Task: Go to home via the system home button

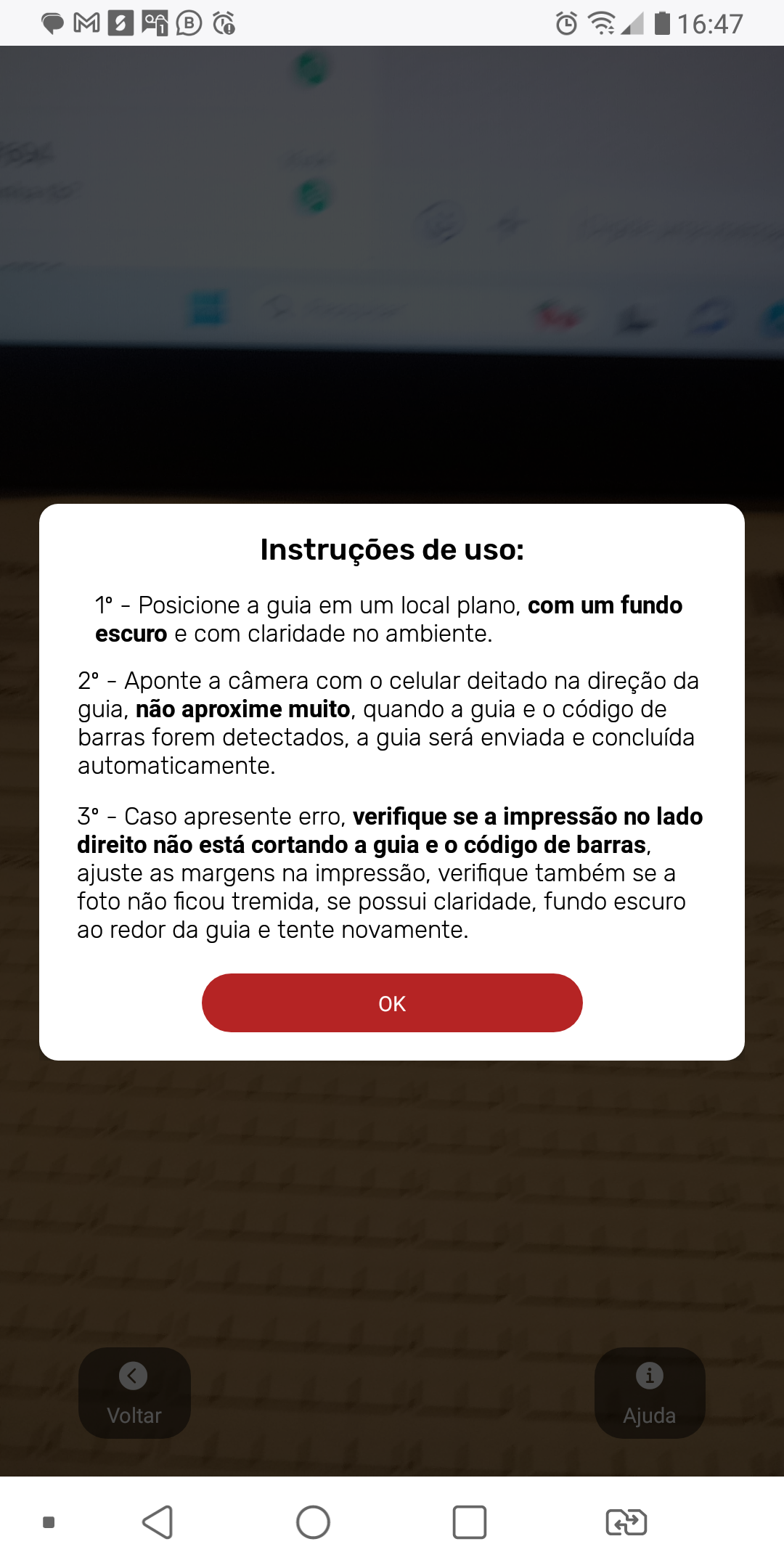Action: point(313,1522)
